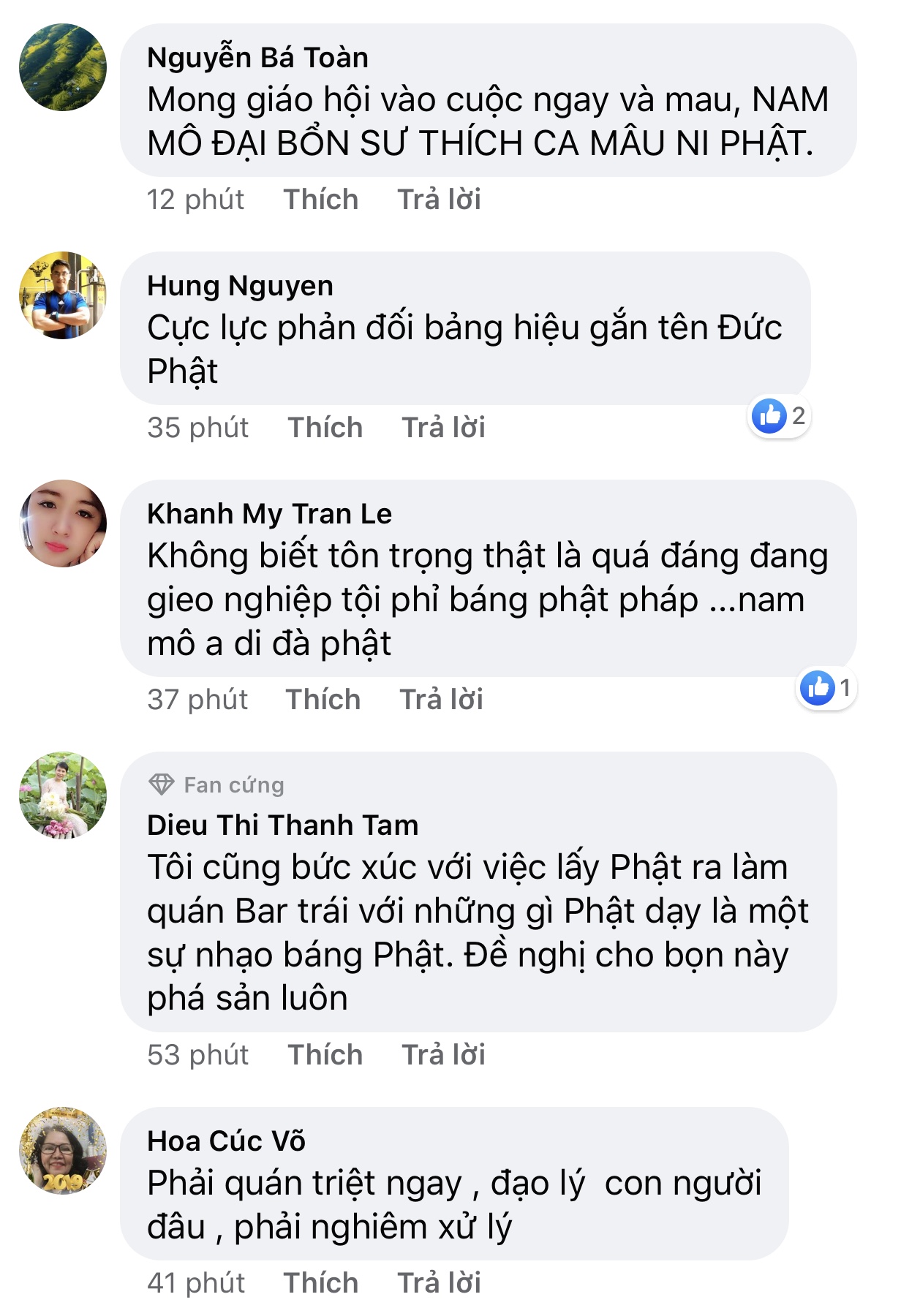Screen dimensions: 901x1316
Task: Like Hoa Cúc Võ's comment
Action: tap(320, 1283)
